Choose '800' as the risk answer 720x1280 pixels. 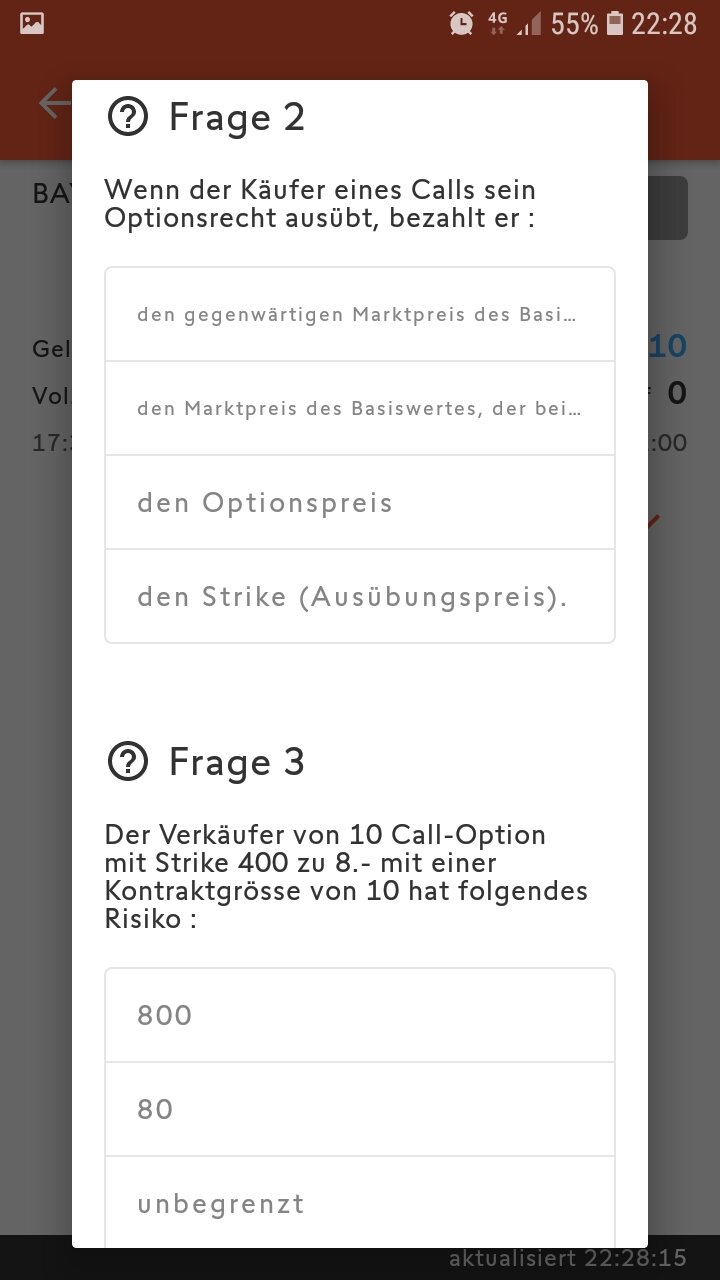(359, 1015)
